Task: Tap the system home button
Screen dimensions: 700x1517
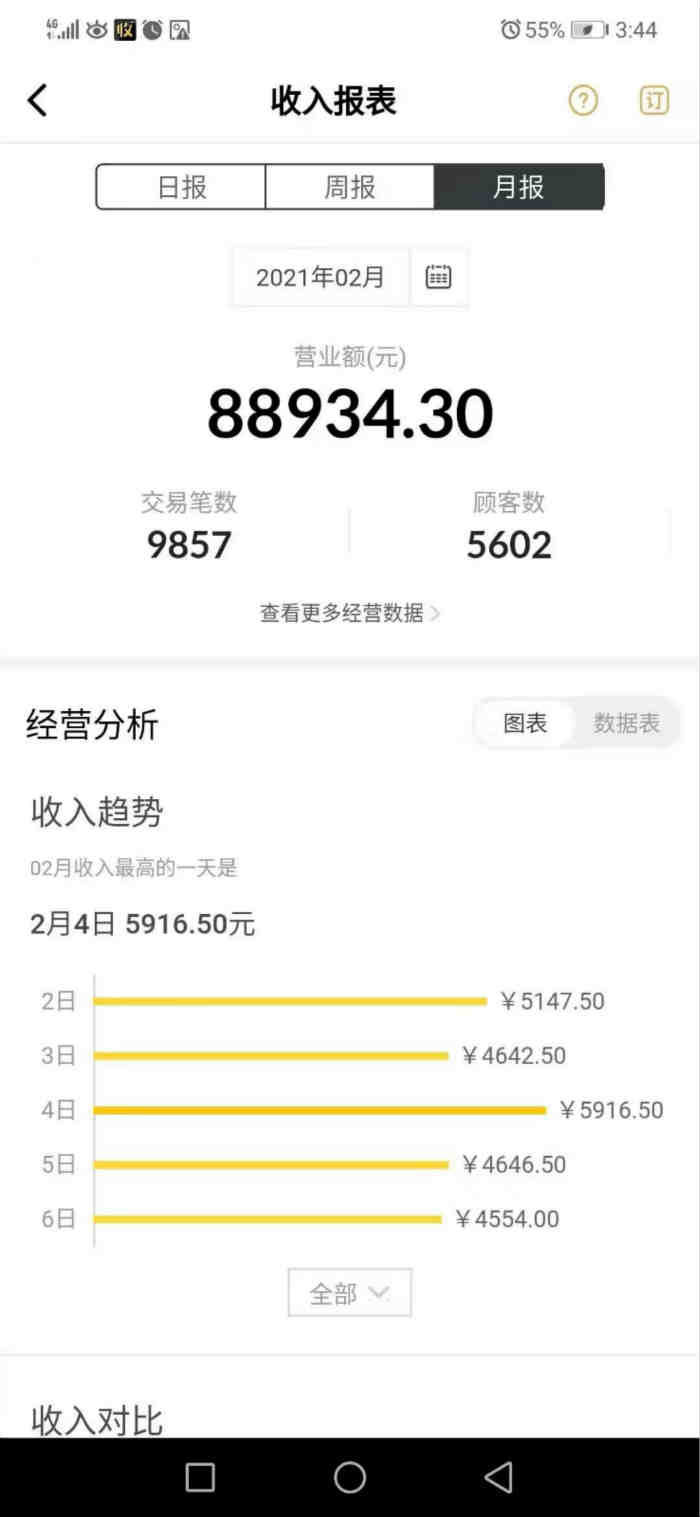Action: pos(349,1477)
